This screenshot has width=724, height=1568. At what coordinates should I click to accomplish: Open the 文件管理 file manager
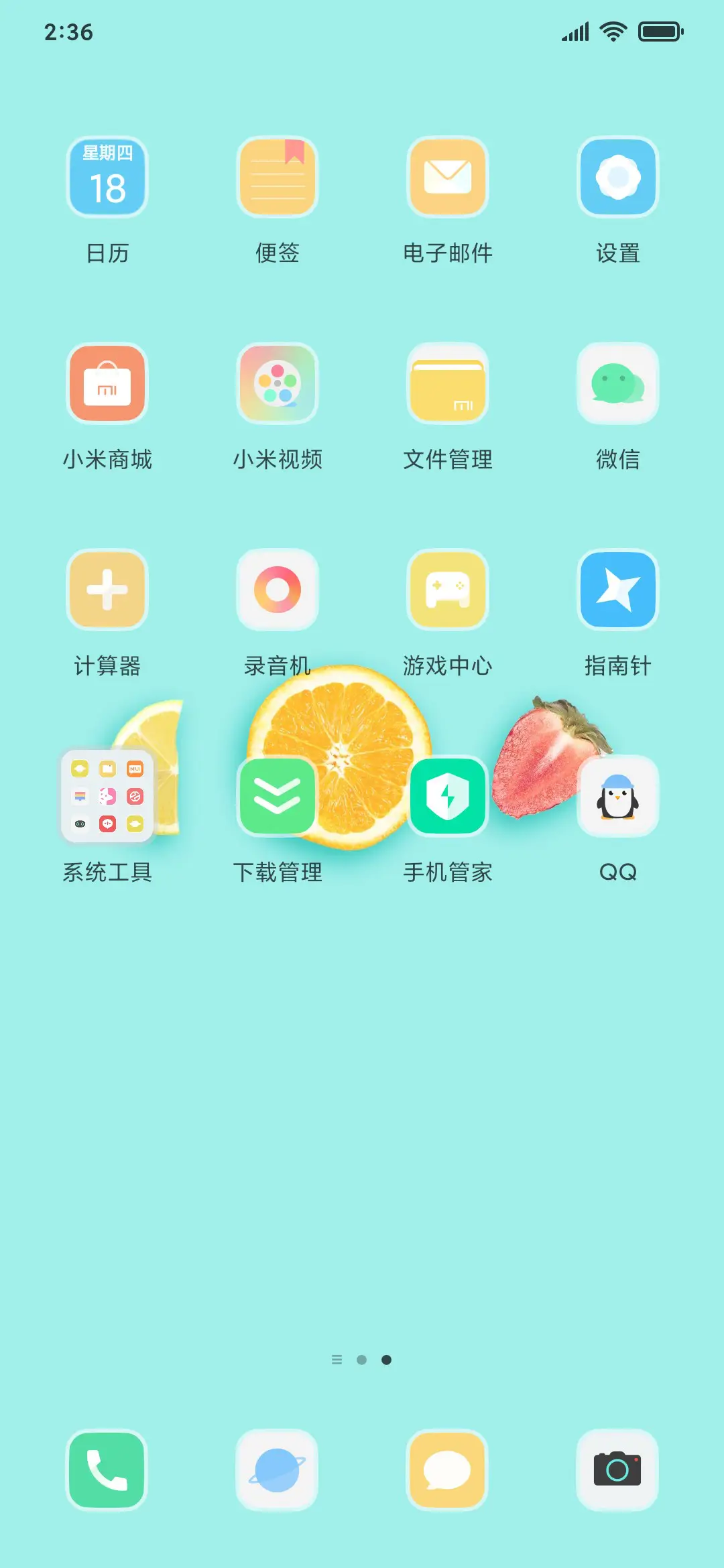pos(448,383)
